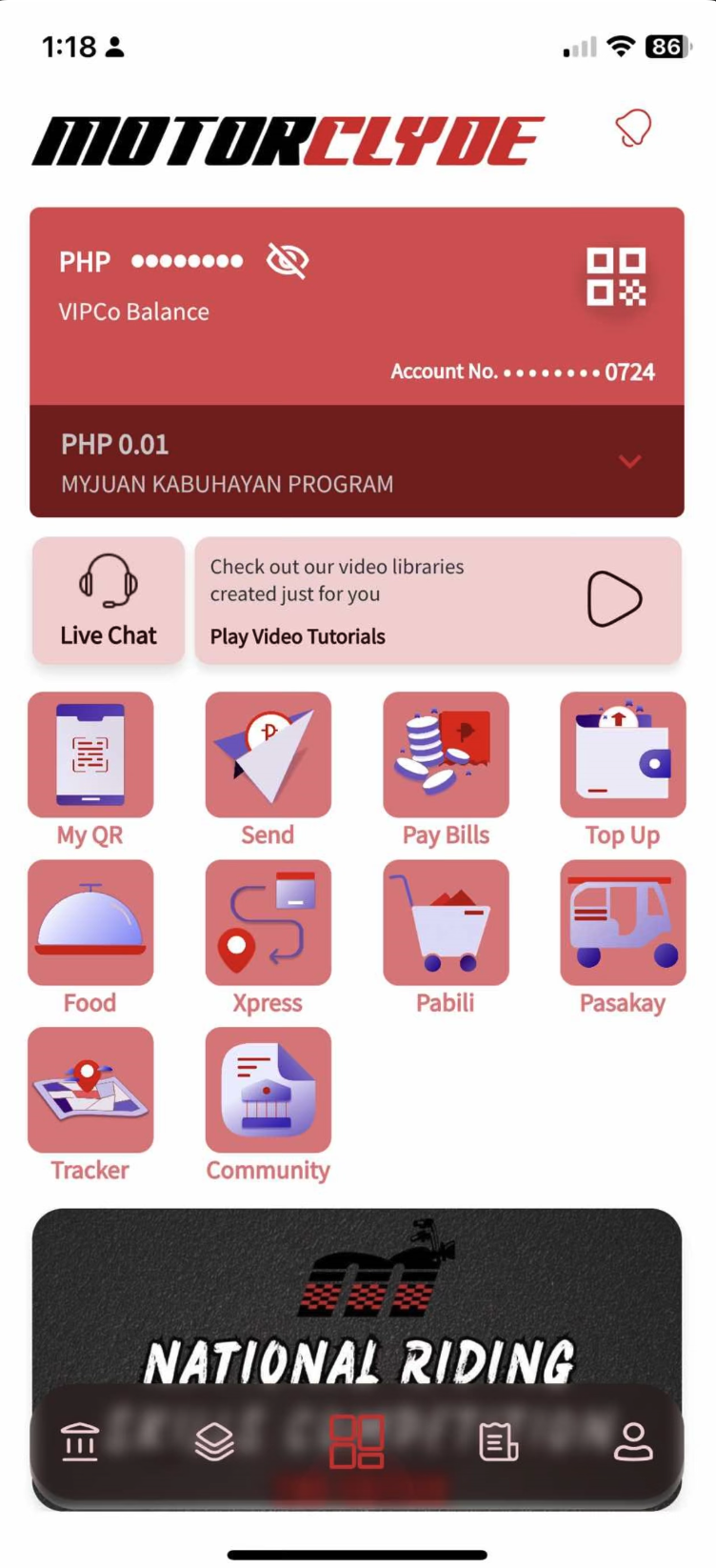Launch Xpress delivery
Screen dimensions: 716x1568
268,922
